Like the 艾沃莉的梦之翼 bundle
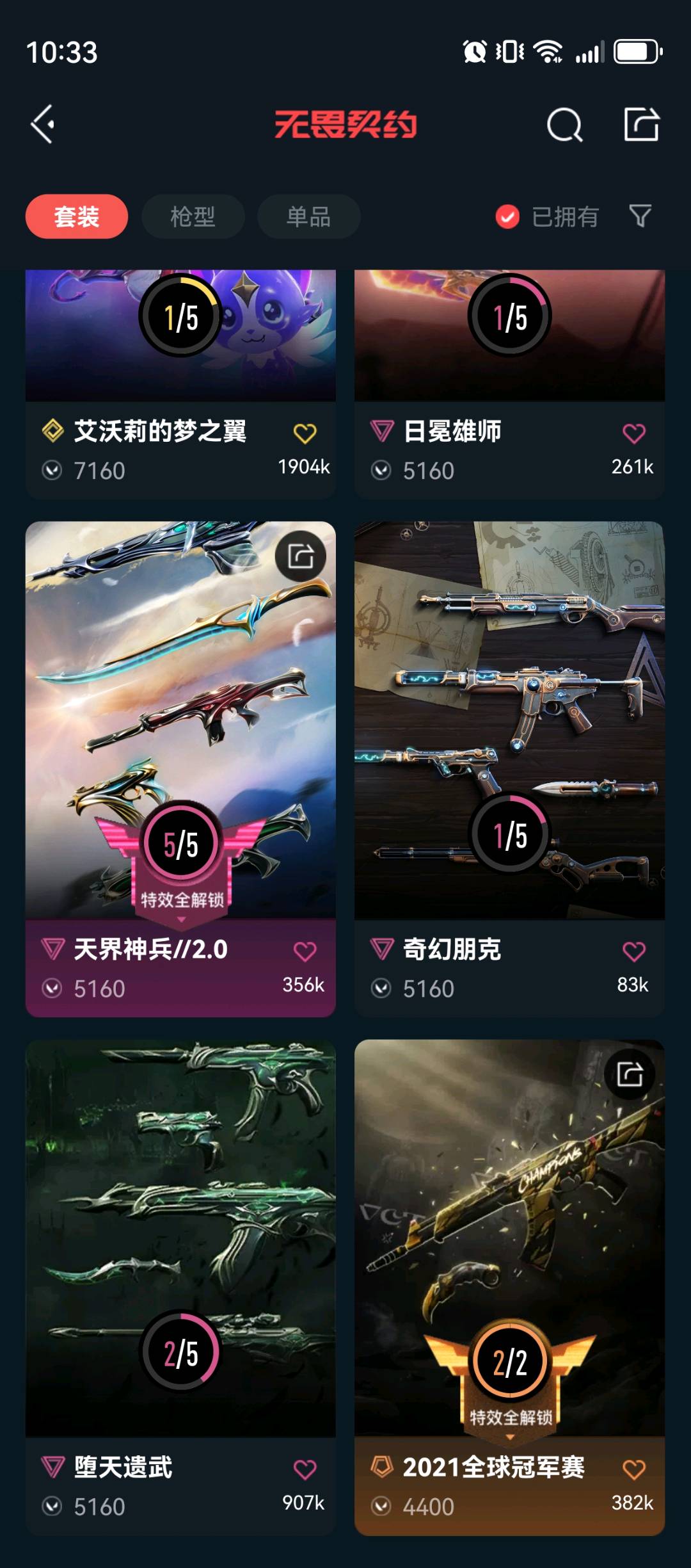691x1568 pixels. coord(305,433)
